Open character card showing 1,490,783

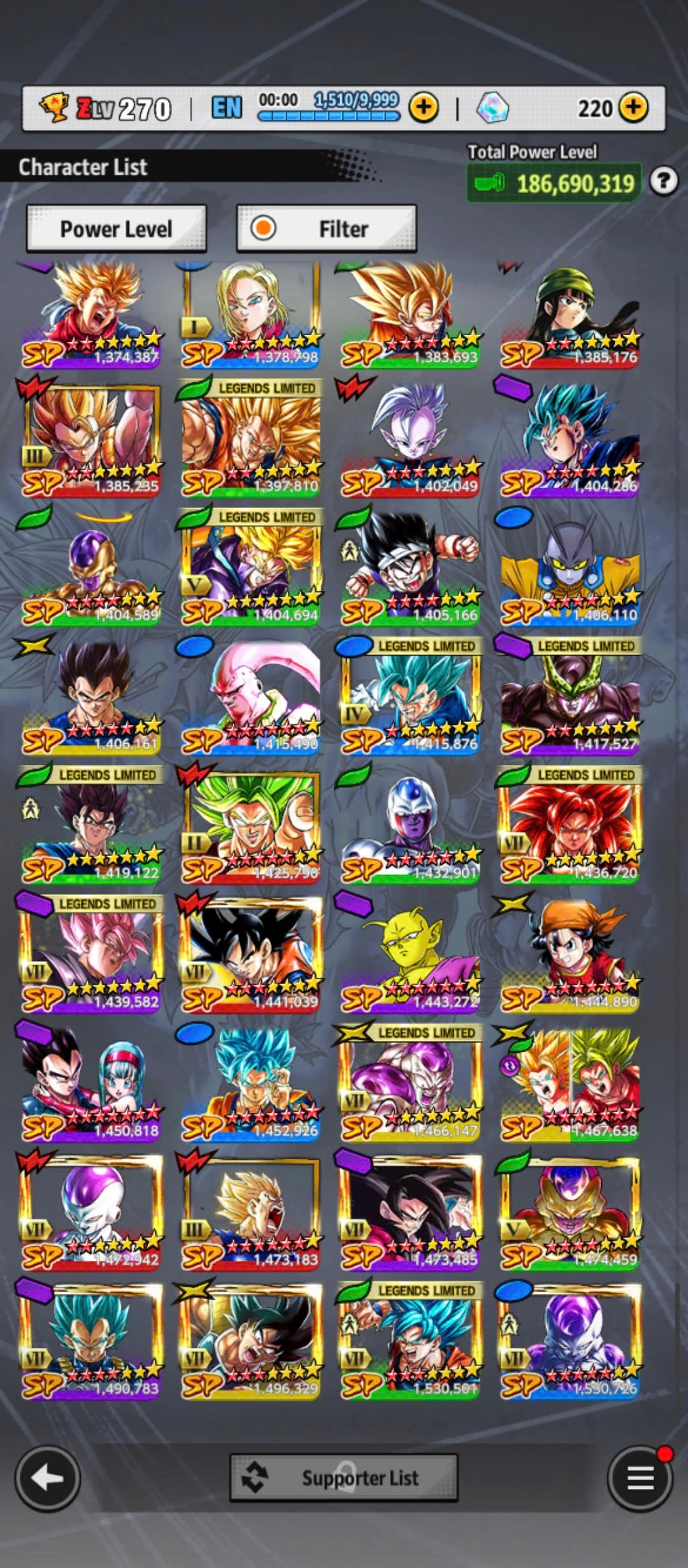(91, 1342)
